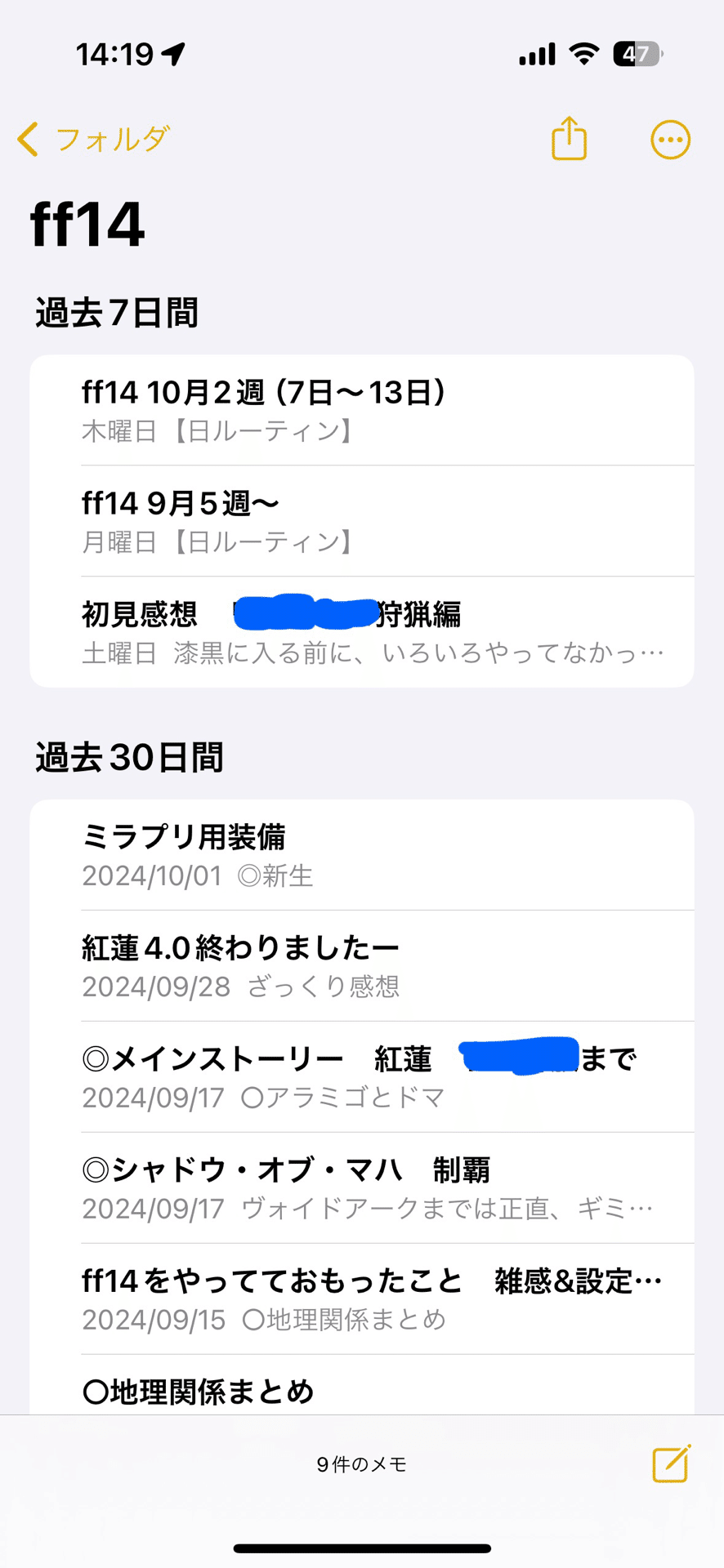Image resolution: width=724 pixels, height=1568 pixels.
Task: Open the ミラプリ用装備 note
Action: 361,854
